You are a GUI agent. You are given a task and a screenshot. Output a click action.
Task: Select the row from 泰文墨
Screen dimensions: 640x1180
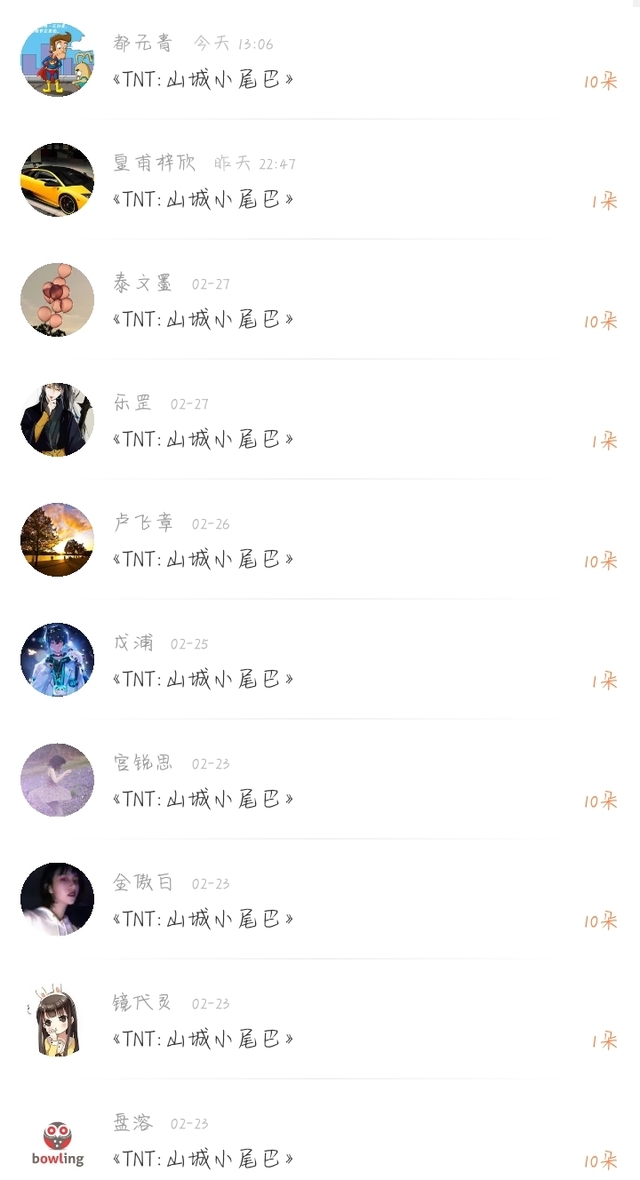click(320, 300)
